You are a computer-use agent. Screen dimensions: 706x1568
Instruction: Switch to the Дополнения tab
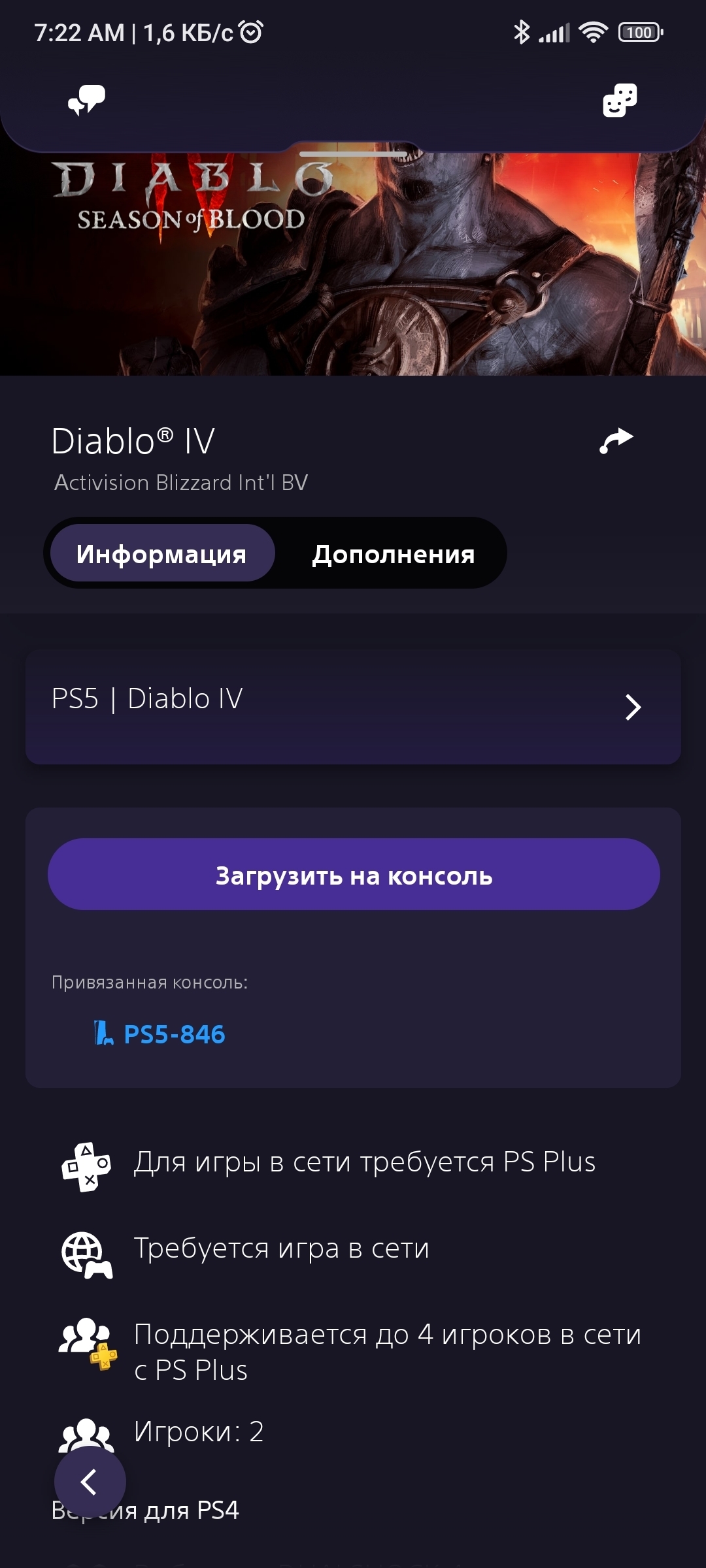(394, 553)
